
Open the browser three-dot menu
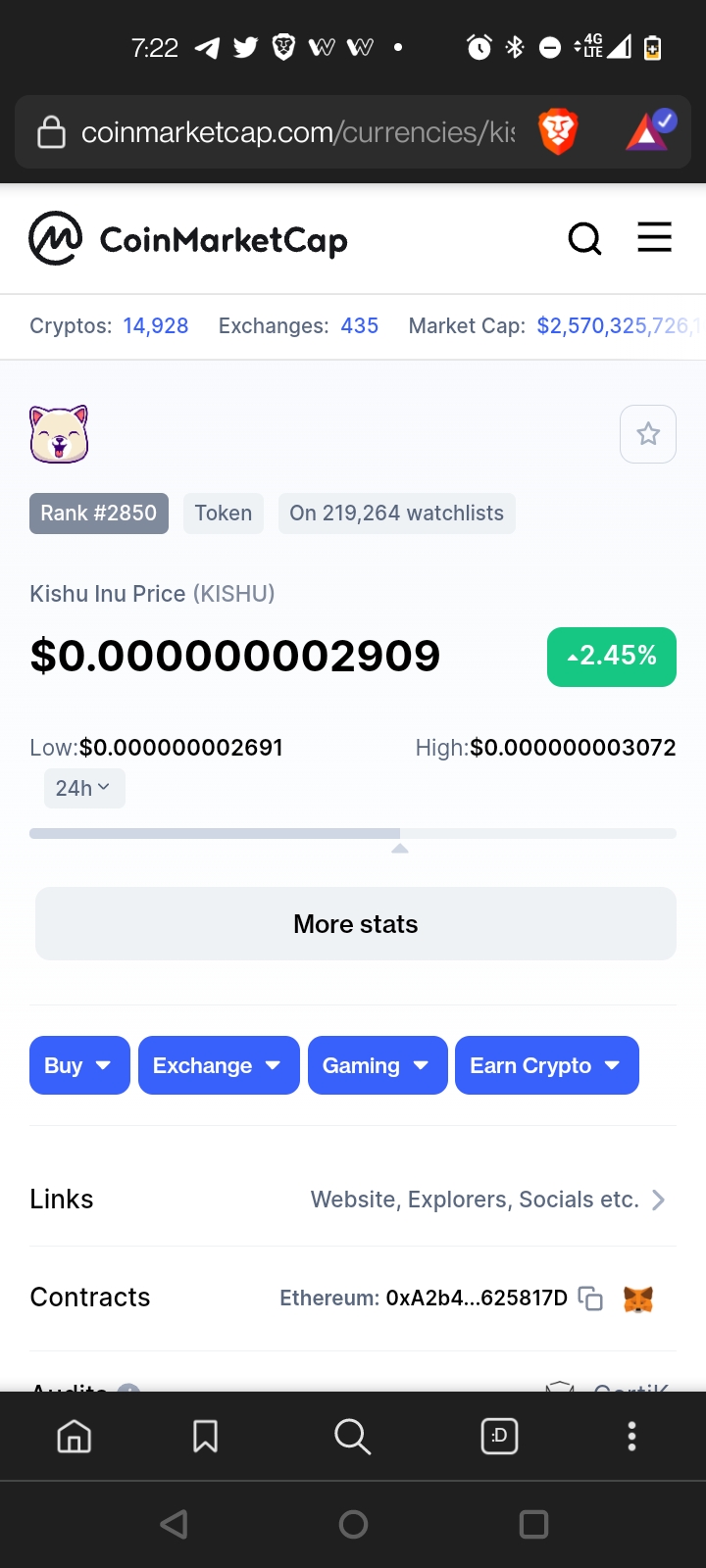[x=631, y=1437]
